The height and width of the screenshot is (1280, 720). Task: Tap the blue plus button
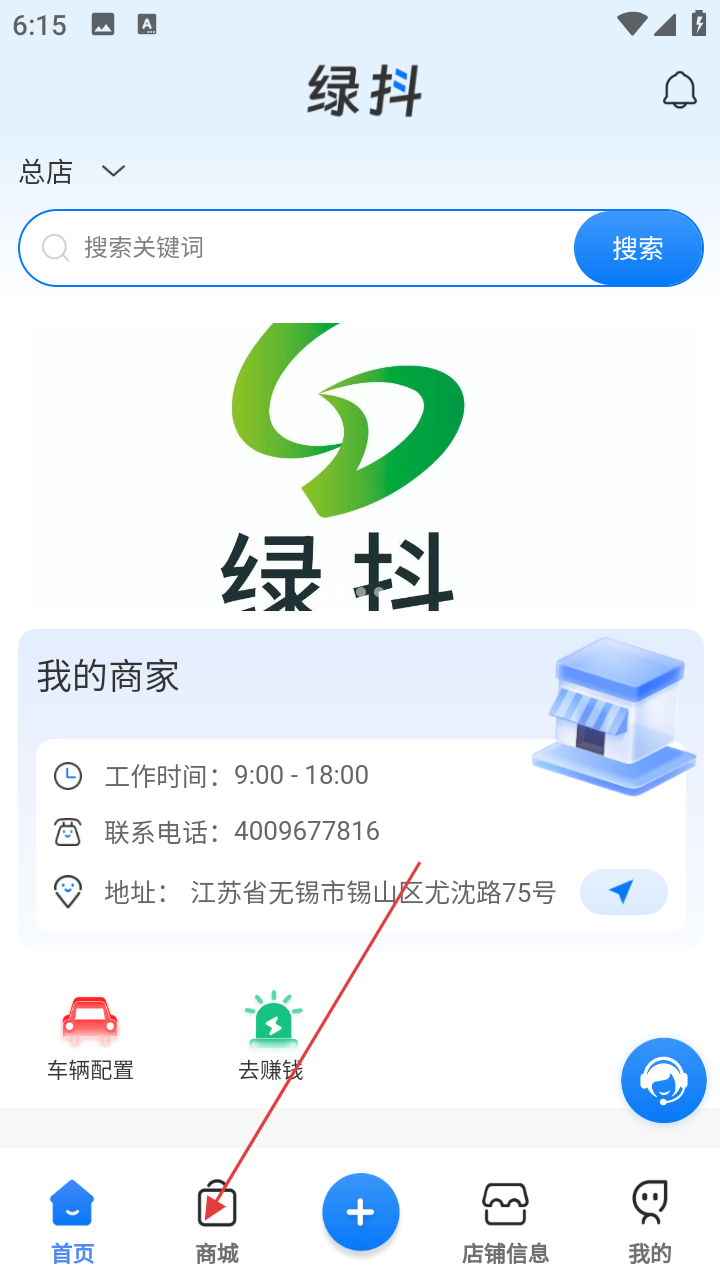pyautogui.click(x=360, y=1212)
